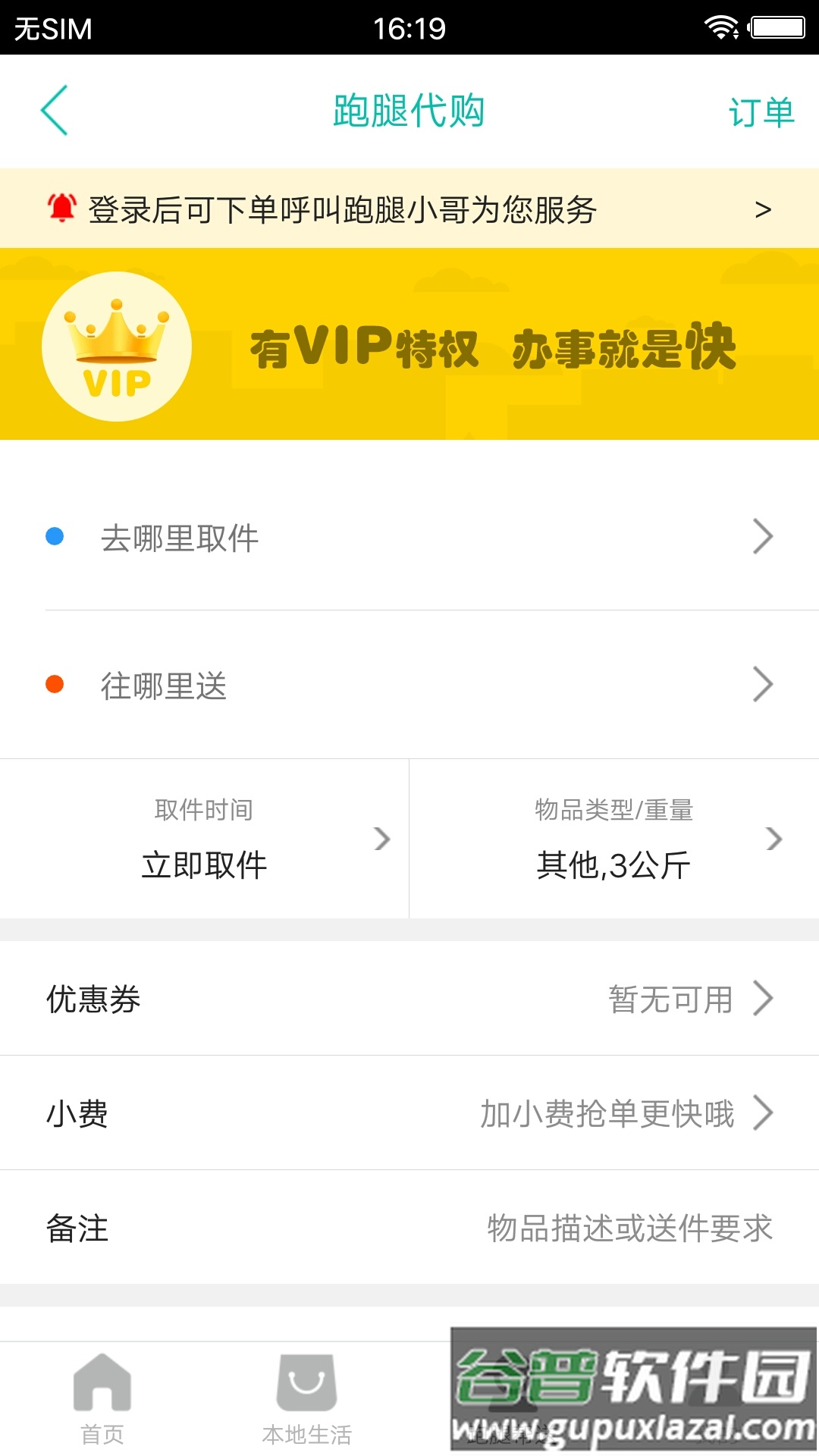This screenshot has width=819, height=1456.
Task: Select delivery address 往哪里送
Action: 409,685
